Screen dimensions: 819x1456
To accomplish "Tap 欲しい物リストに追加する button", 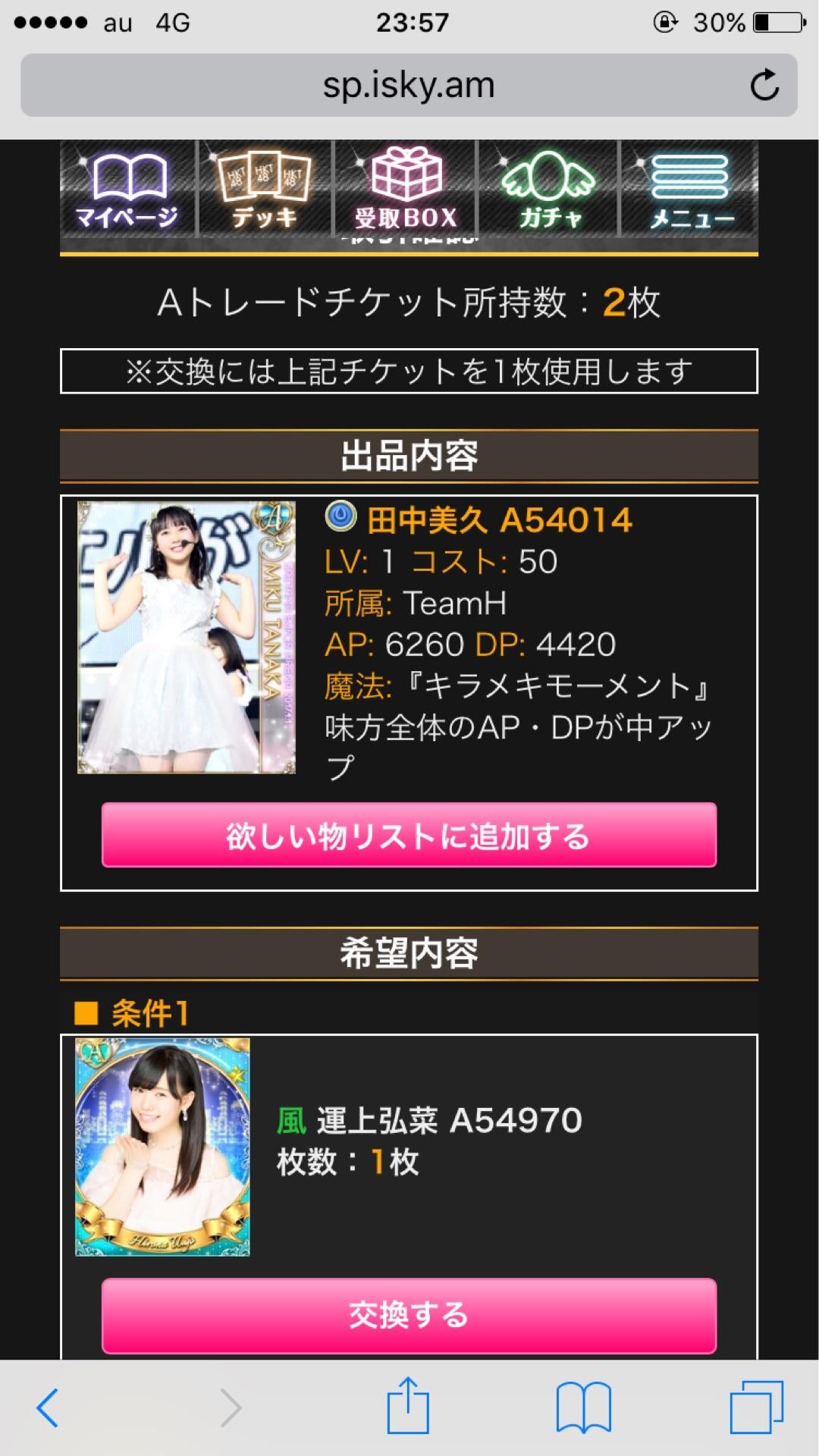I will 409,835.
